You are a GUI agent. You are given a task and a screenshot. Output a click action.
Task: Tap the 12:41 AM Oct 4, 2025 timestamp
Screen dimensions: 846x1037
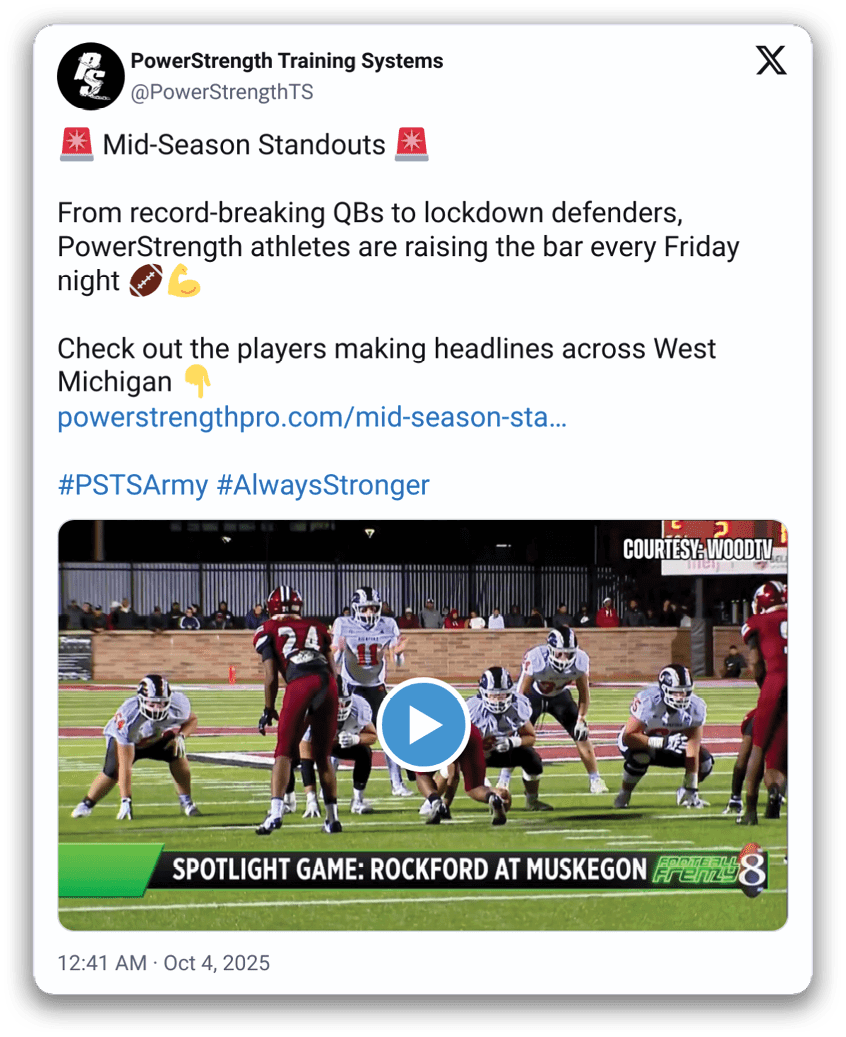click(164, 963)
